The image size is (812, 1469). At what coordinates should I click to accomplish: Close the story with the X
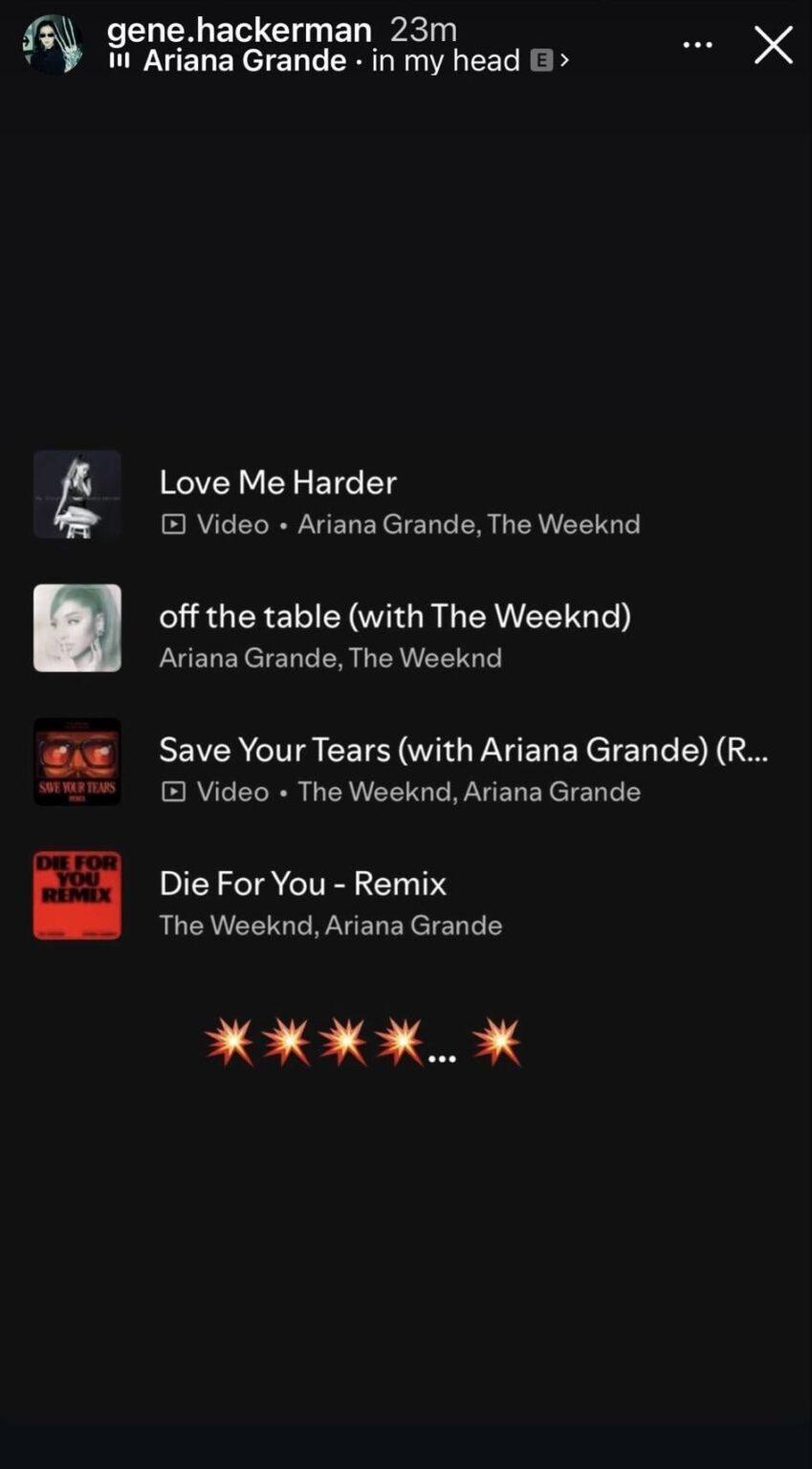(x=773, y=44)
